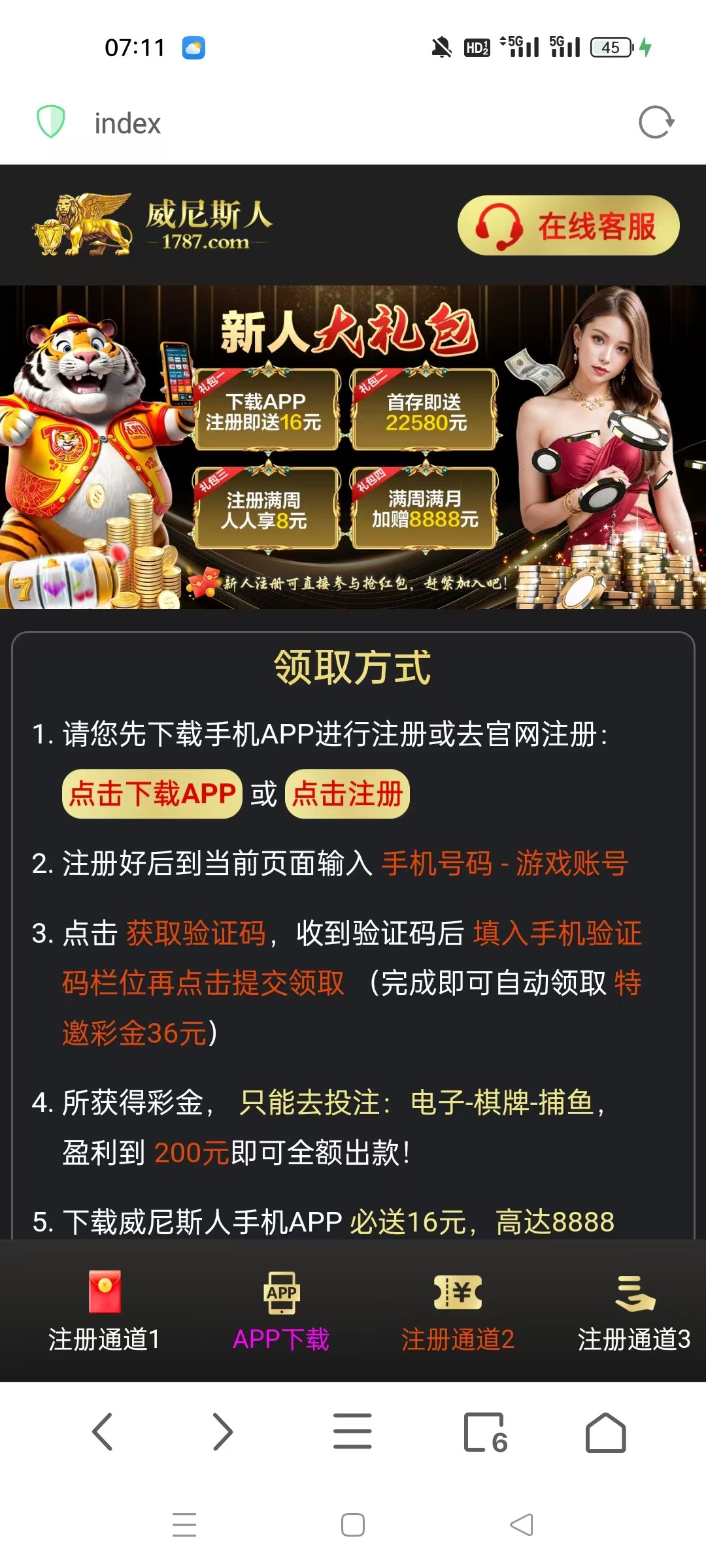Screen dimensions: 706x1568
Task: Open 注册通道1 in the bottom bar
Action: 105,1310
